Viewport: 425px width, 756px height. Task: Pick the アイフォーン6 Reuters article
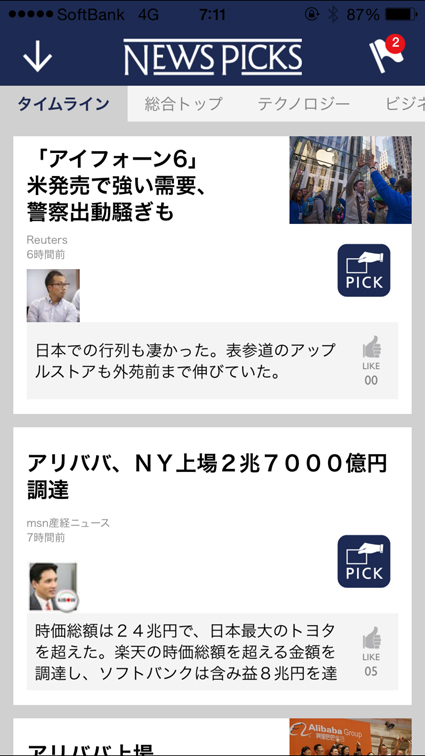point(364,270)
